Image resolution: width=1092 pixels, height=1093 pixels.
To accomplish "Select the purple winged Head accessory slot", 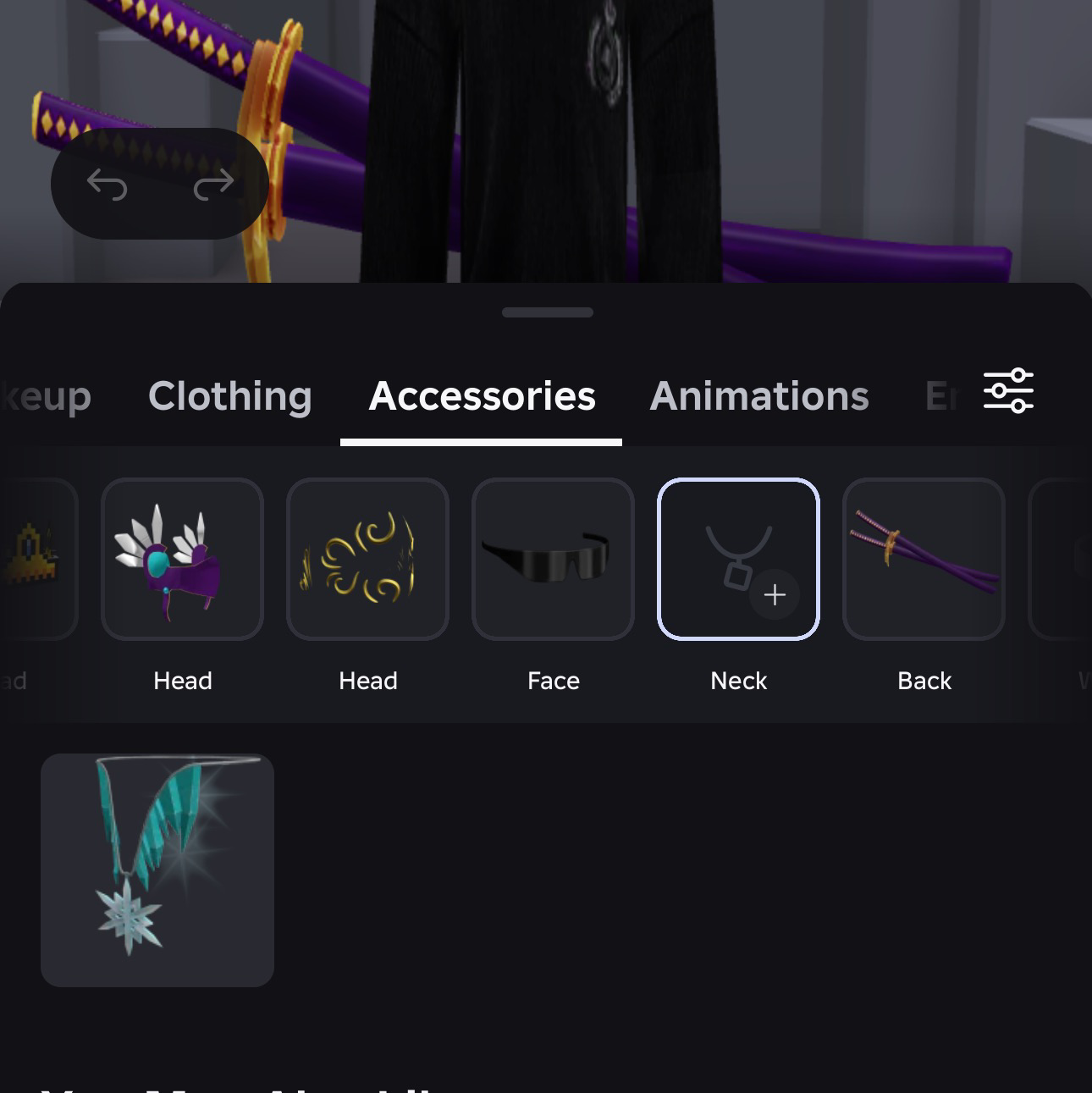I will [182, 559].
